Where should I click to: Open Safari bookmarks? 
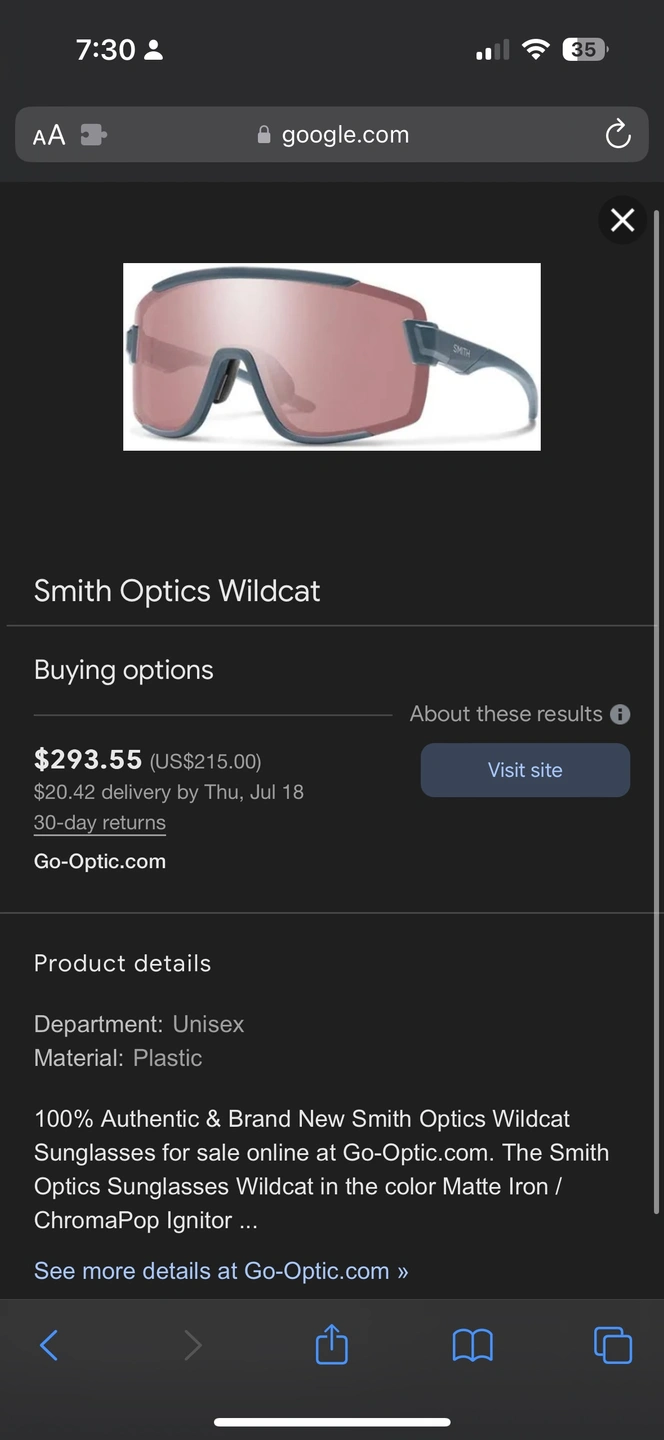[472, 1345]
